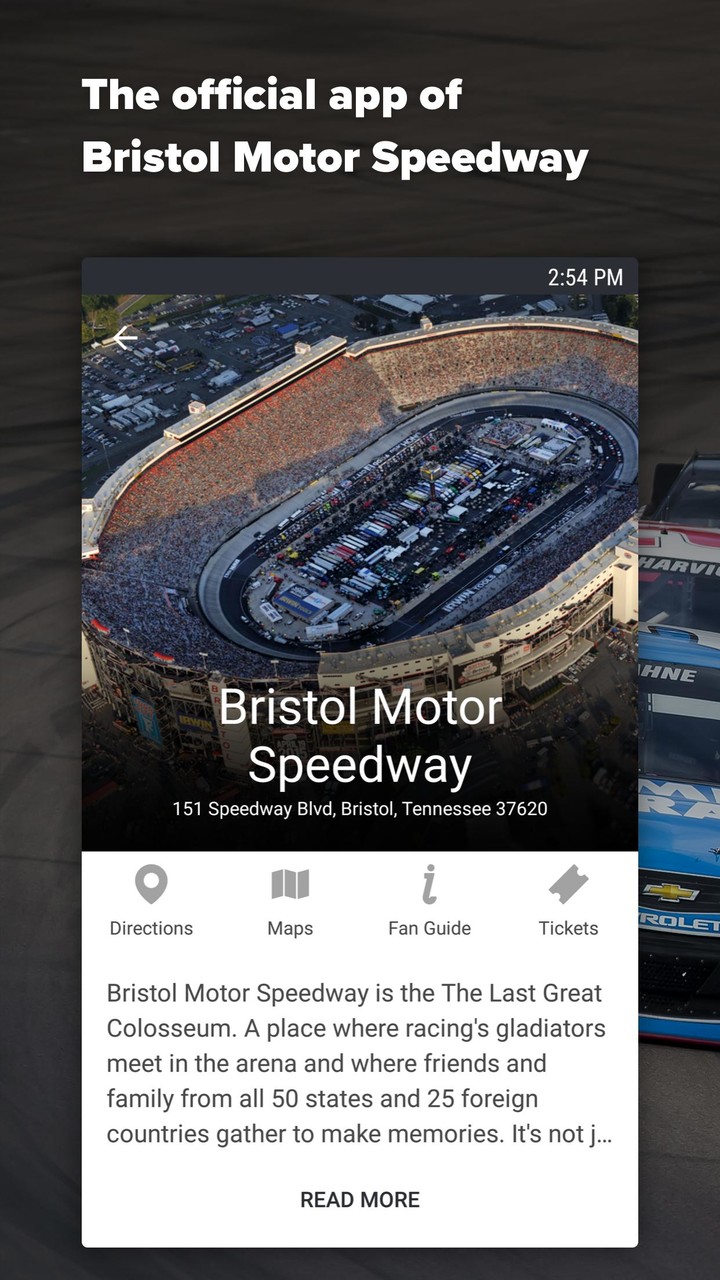Click the folded-map icon above Maps
This screenshot has width=720, height=1280.
point(289,884)
